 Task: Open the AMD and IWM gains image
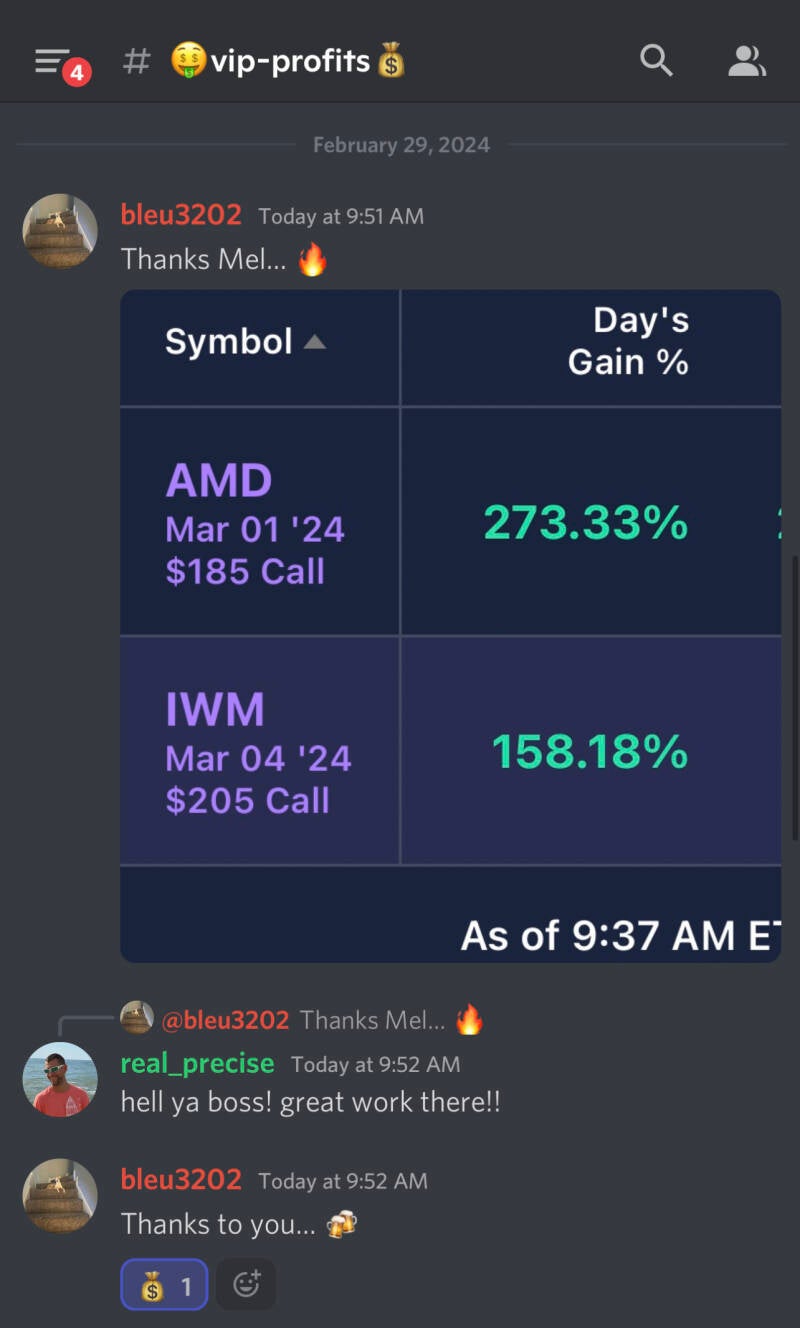pyautogui.click(x=450, y=626)
